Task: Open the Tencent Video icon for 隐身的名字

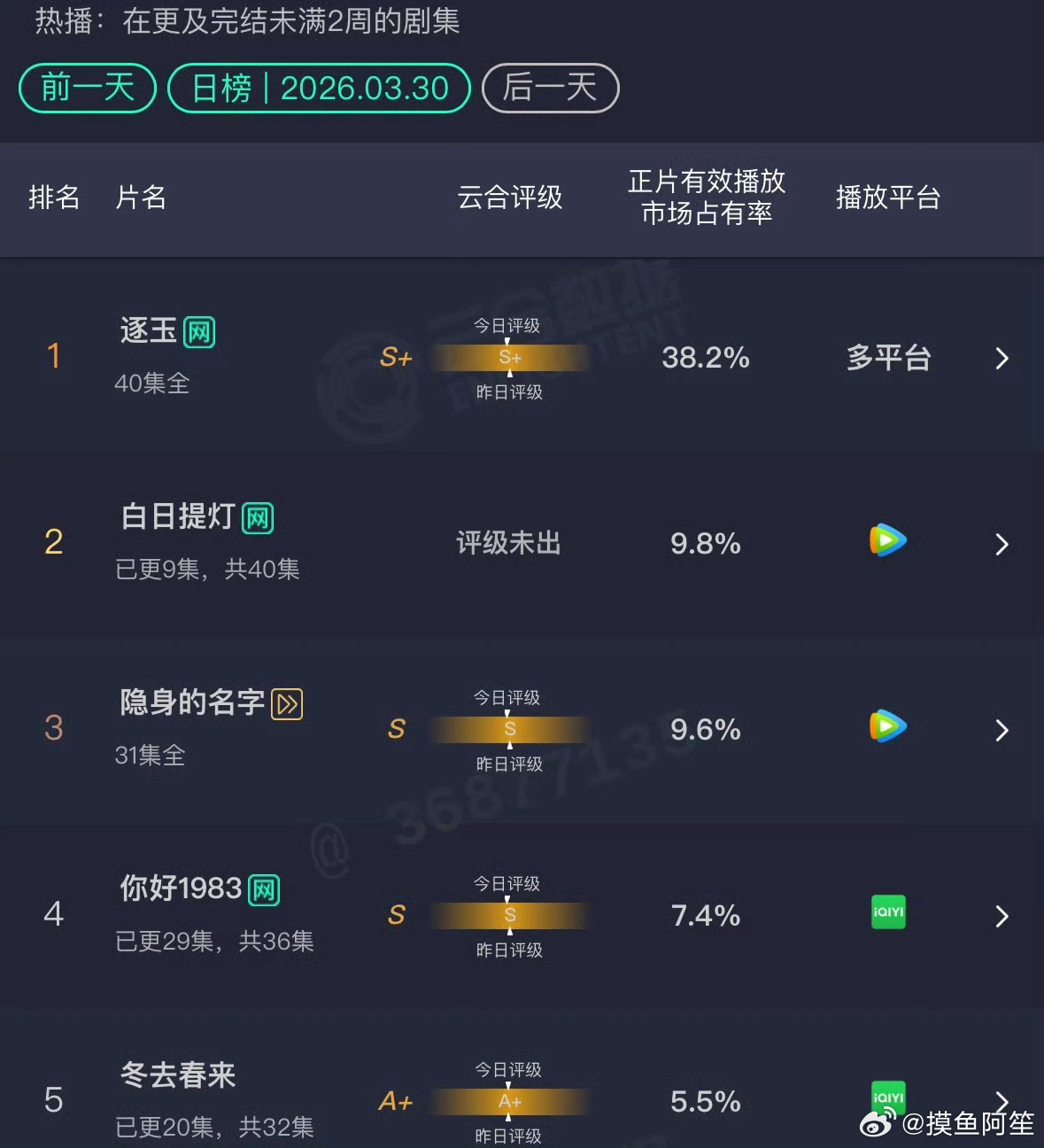Action: (x=887, y=727)
